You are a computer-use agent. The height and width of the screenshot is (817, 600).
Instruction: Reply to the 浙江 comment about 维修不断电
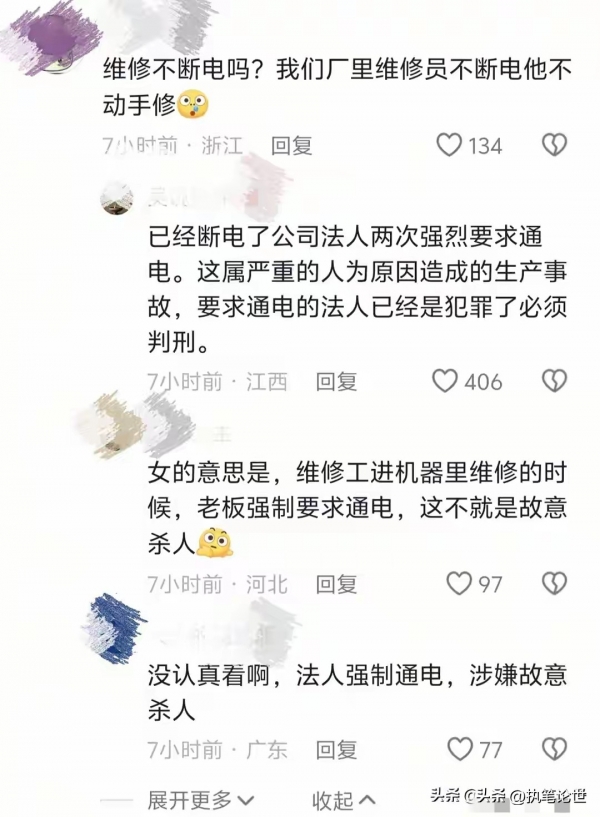coord(292,146)
